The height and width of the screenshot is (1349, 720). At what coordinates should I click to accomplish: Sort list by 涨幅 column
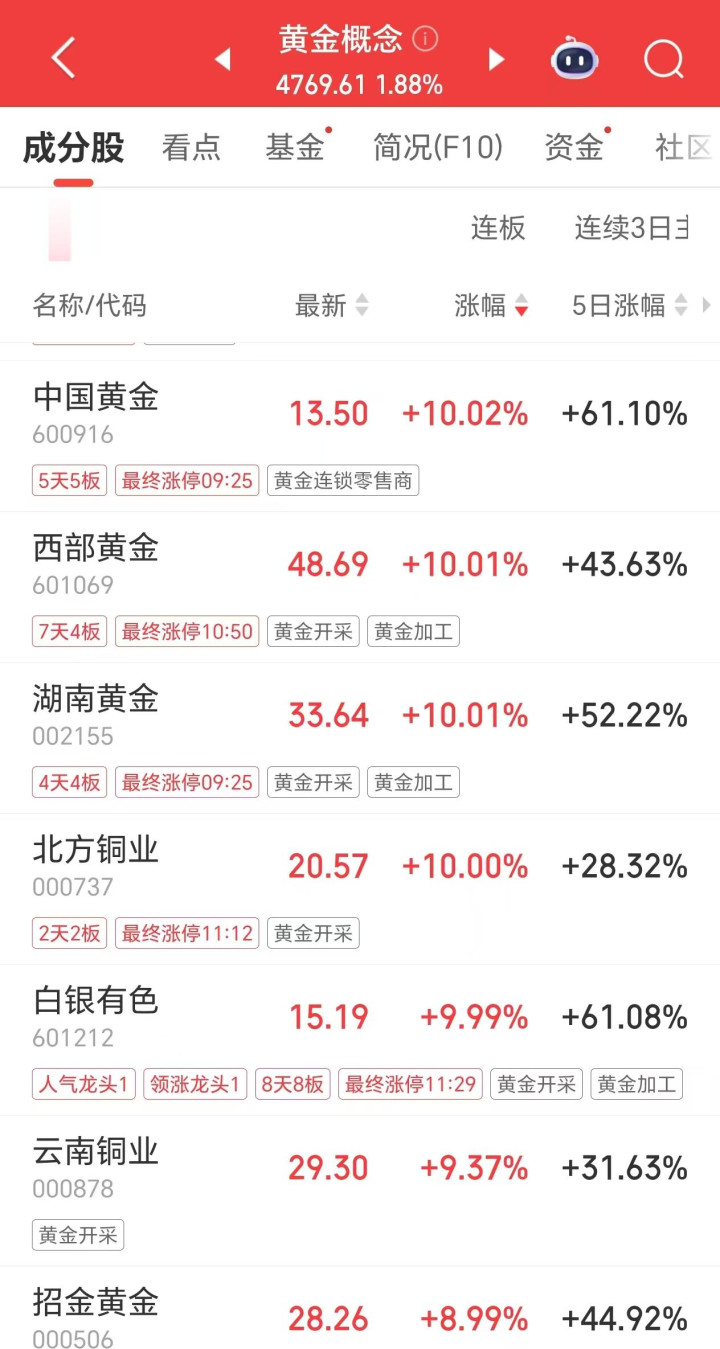(490, 306)
